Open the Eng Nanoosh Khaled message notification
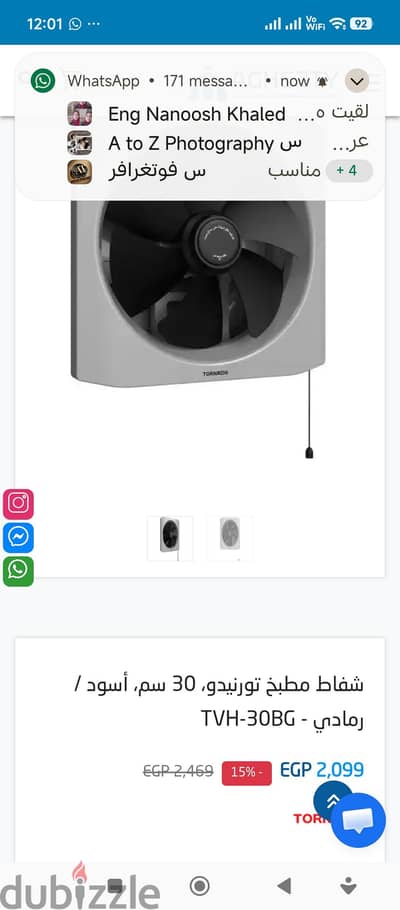 [x=218, y=114]
